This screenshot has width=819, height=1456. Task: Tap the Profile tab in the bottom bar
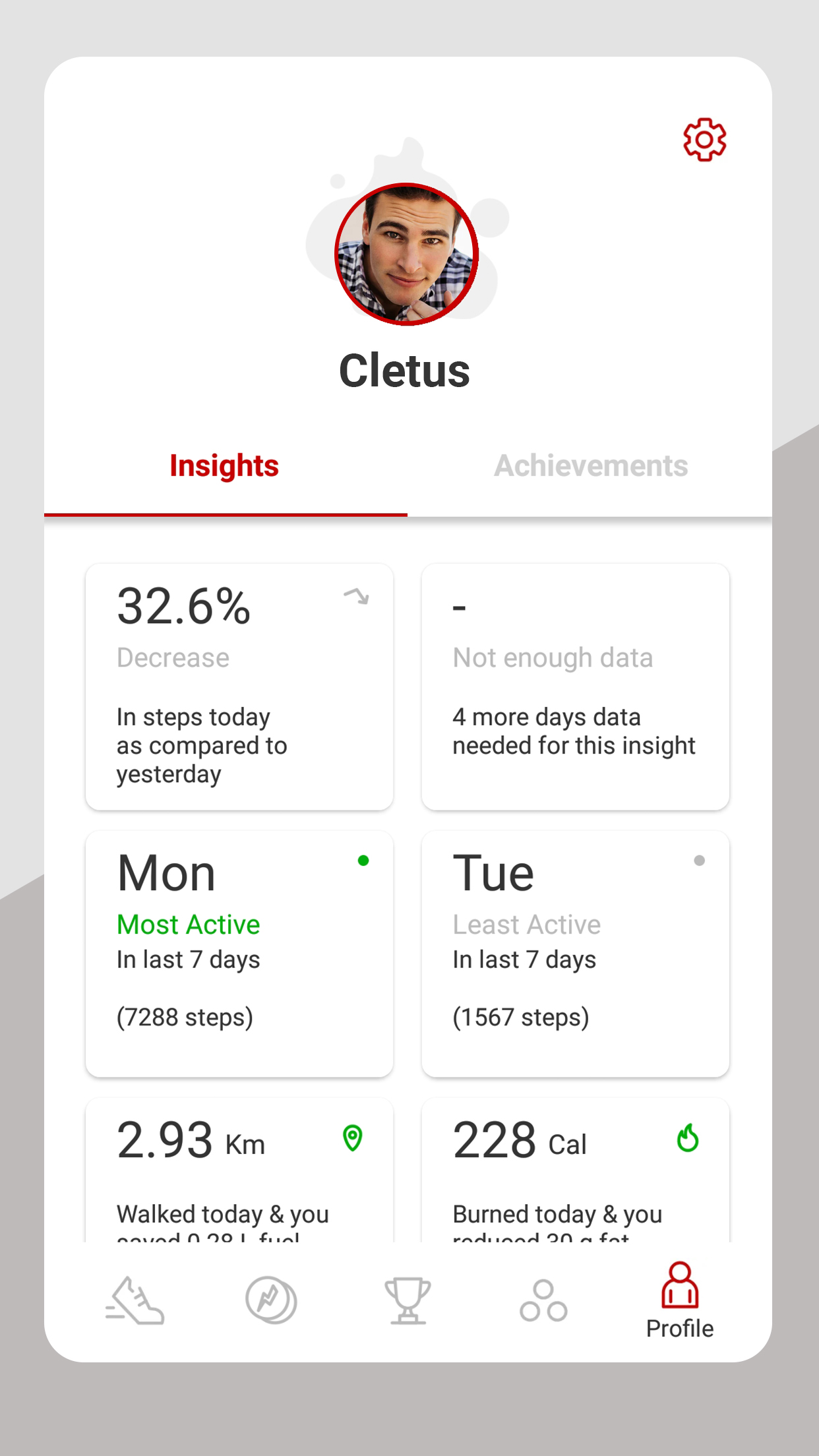pos(680,1300)
